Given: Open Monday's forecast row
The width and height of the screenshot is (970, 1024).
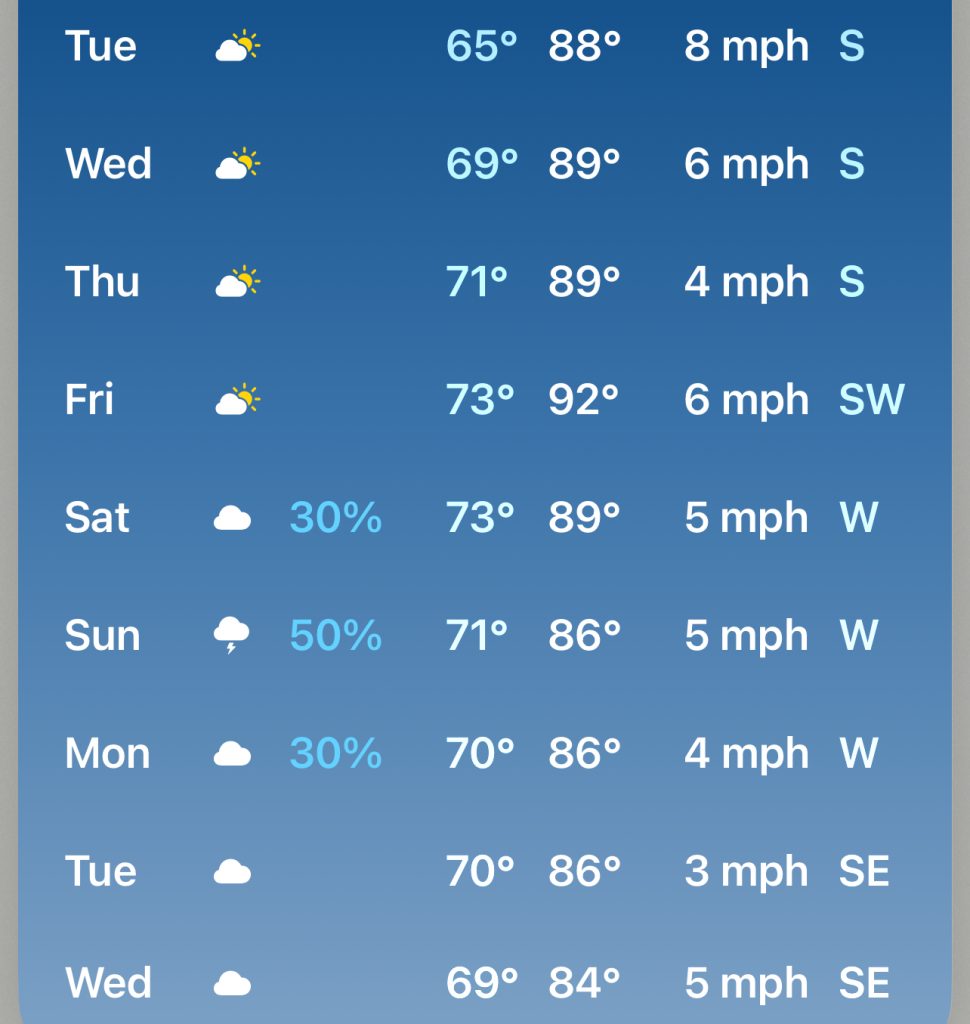Looking at the screenshot, I should tap(484, 754).
